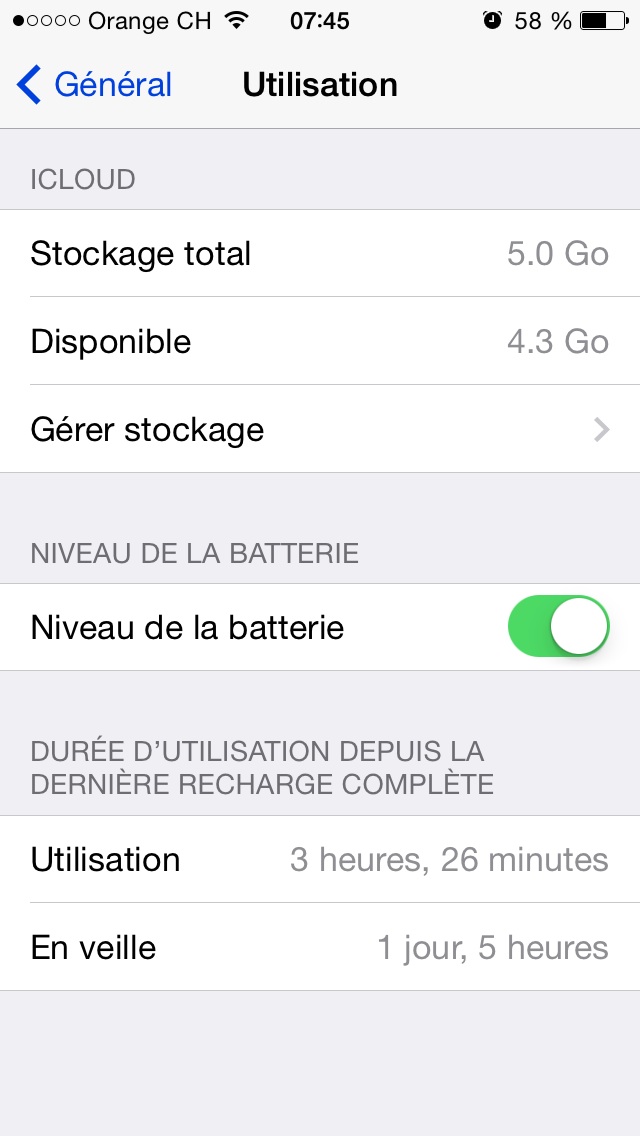This screenshot has height=1136, width=640.
Task: Open Gérer stockage
Action: [320, 430]
